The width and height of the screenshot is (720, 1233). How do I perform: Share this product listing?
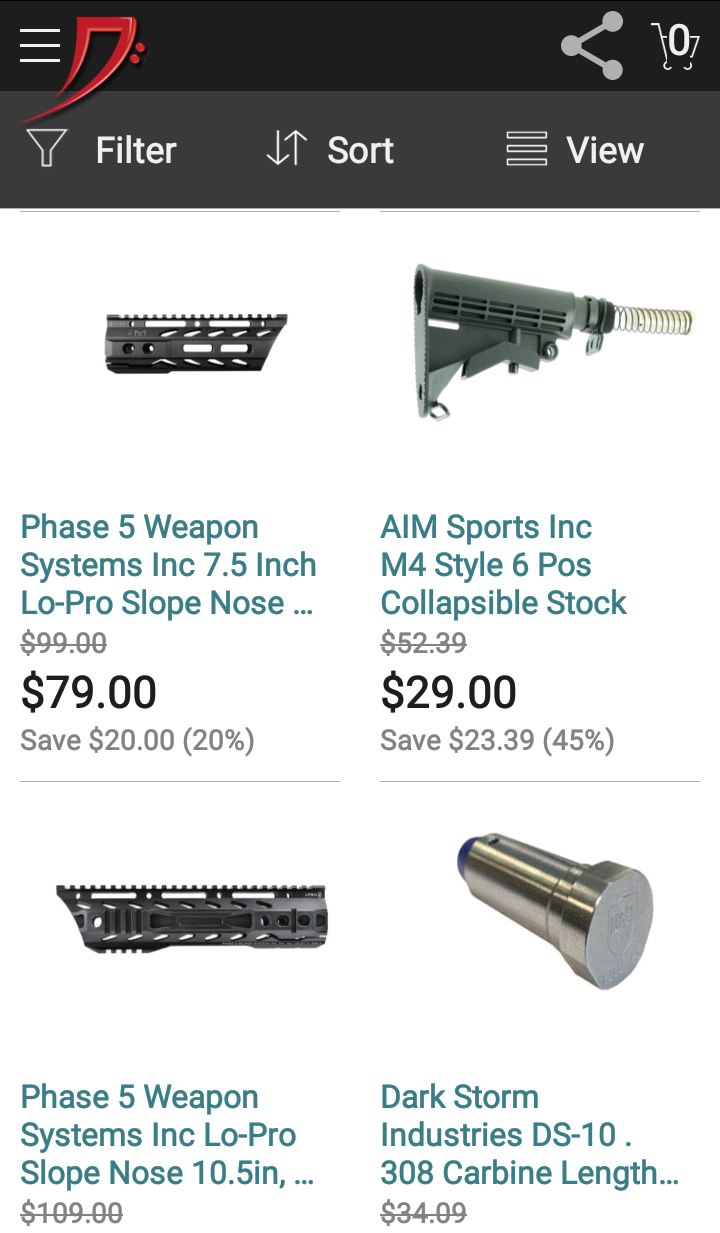point(592,45)
